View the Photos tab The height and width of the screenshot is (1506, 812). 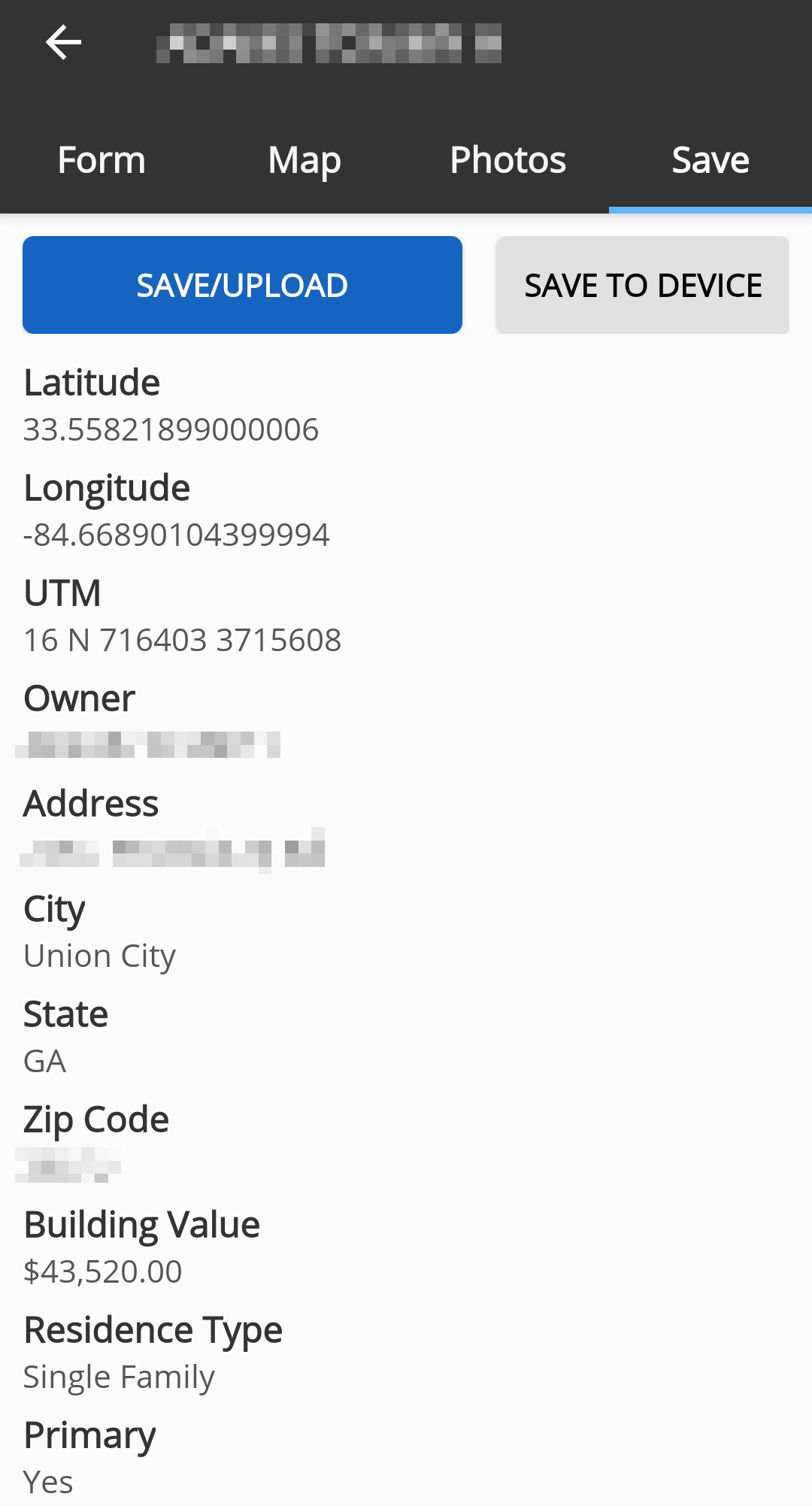(x=507, y=159)
